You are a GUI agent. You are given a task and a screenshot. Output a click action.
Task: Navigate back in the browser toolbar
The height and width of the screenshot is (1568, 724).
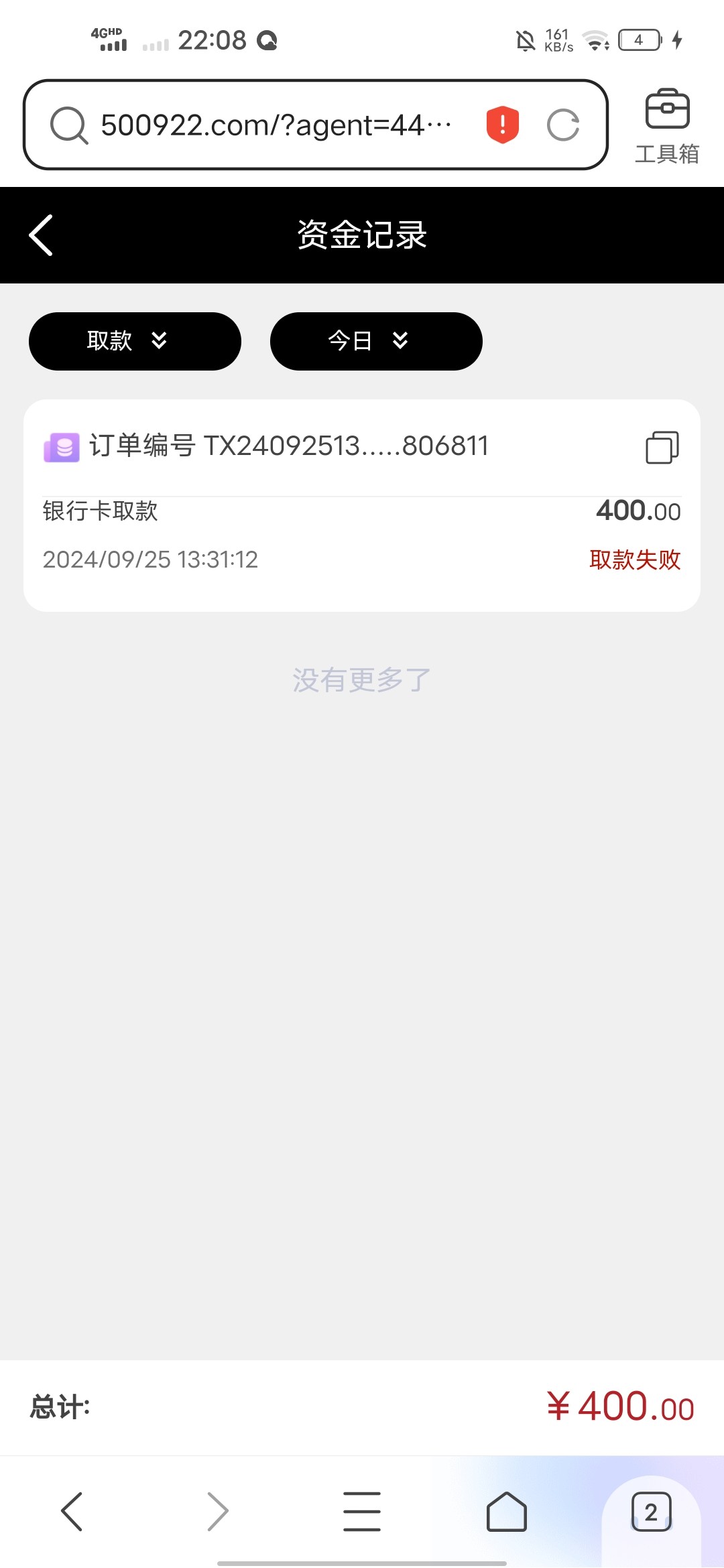click(x=72, y=1511)
